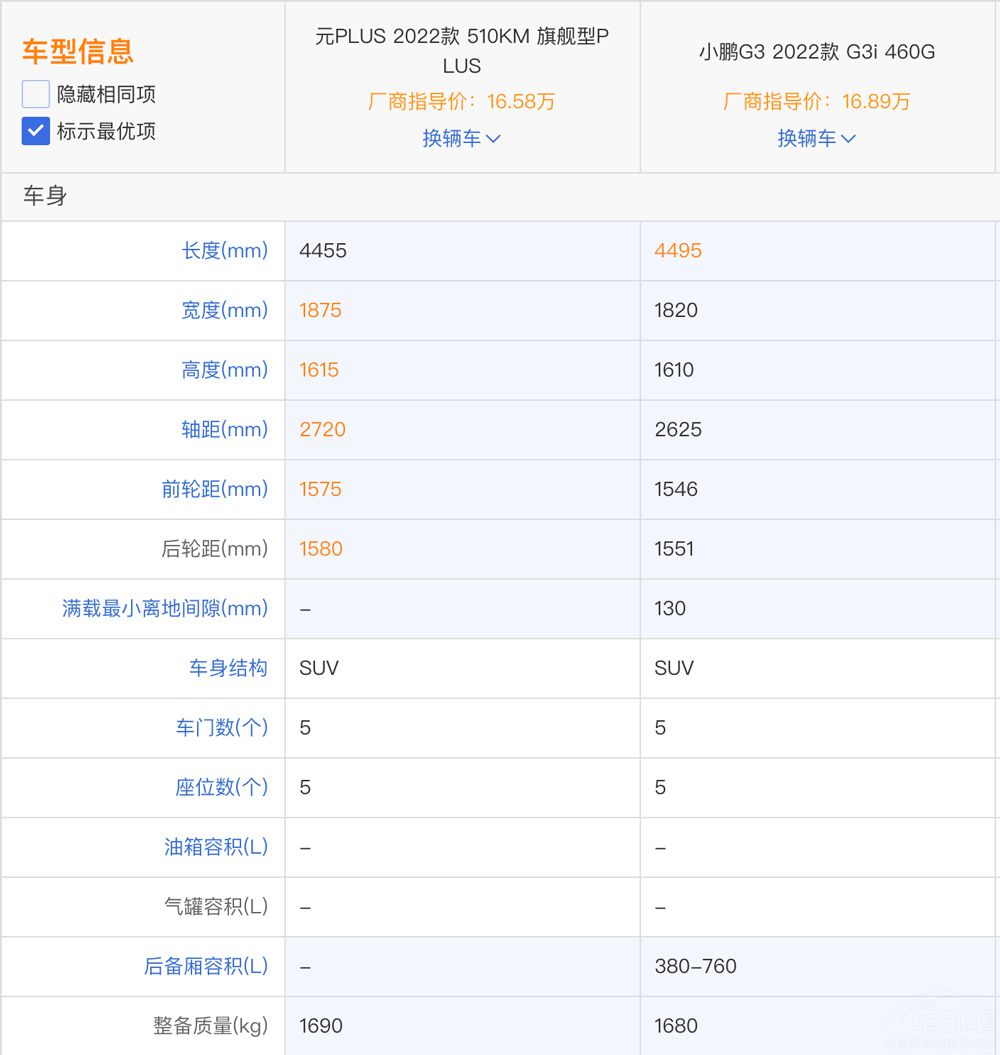Open the 满载最小离地间隙(mm) link

(x=165, y=608)
